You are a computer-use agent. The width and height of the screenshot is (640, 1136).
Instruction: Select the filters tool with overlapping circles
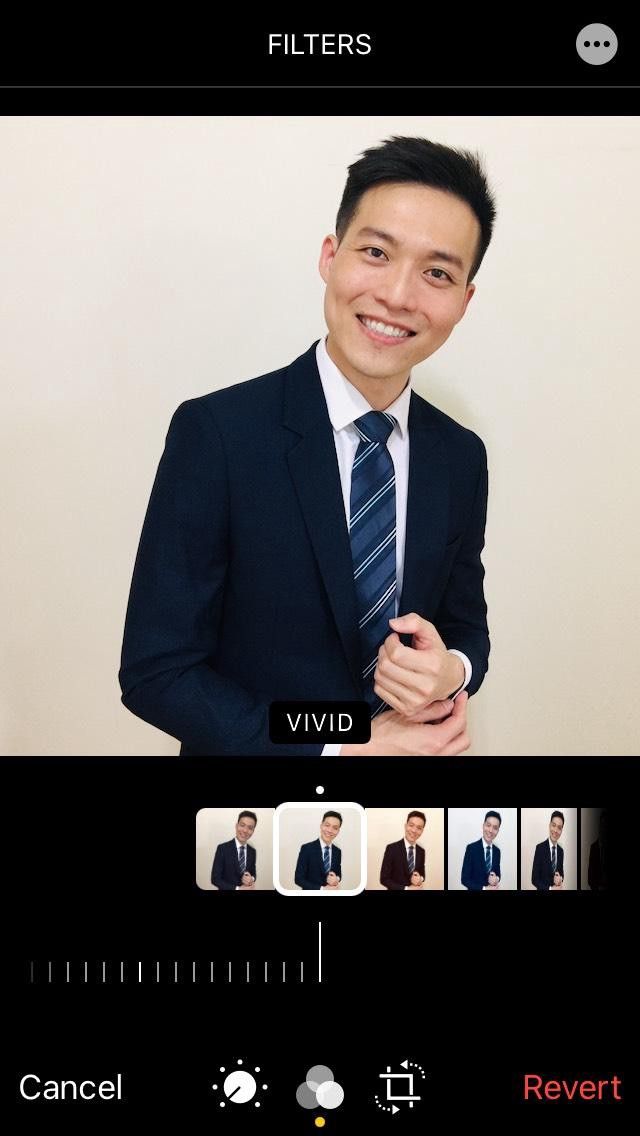pos(320,1088)
